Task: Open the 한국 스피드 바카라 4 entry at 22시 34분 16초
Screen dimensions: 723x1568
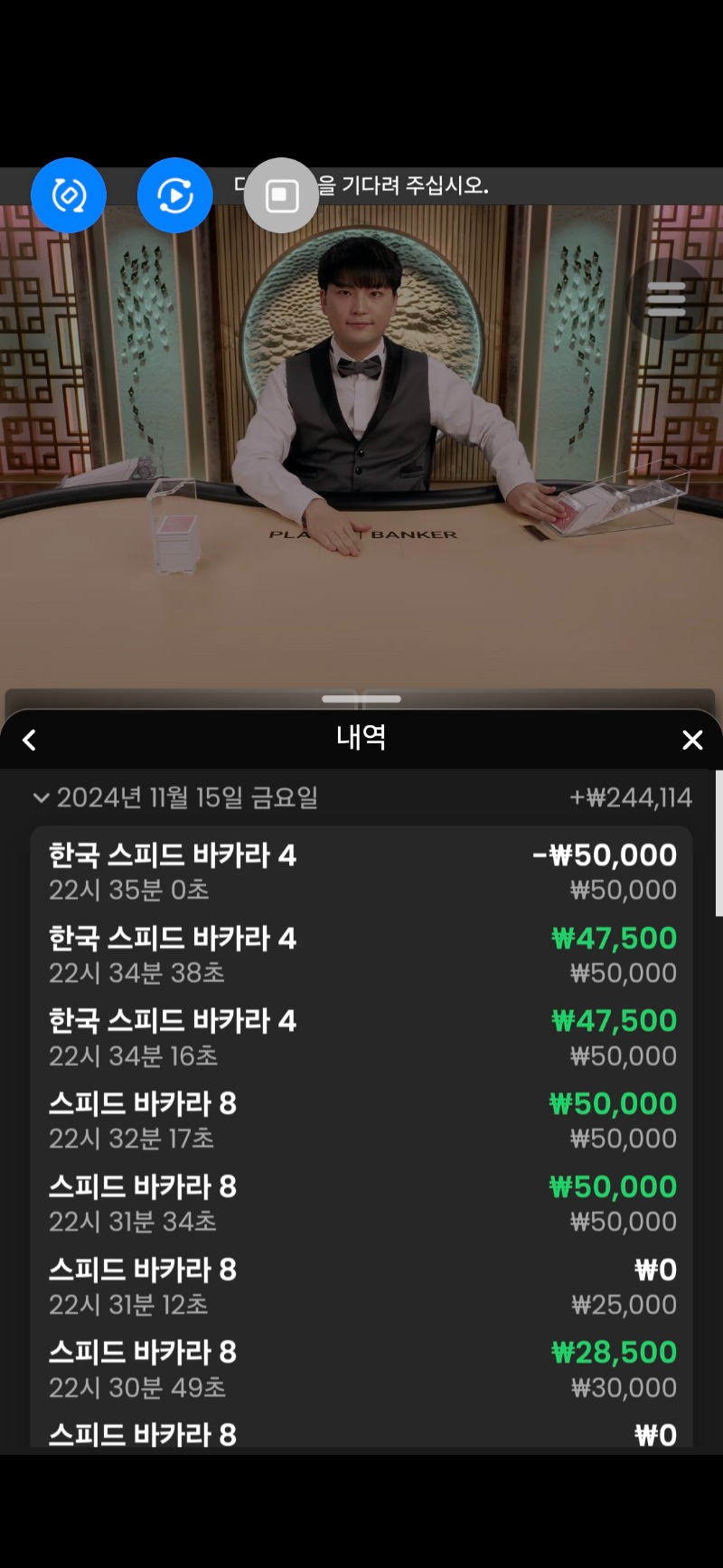Action: pyautogui.click(x=361, y=1037)
